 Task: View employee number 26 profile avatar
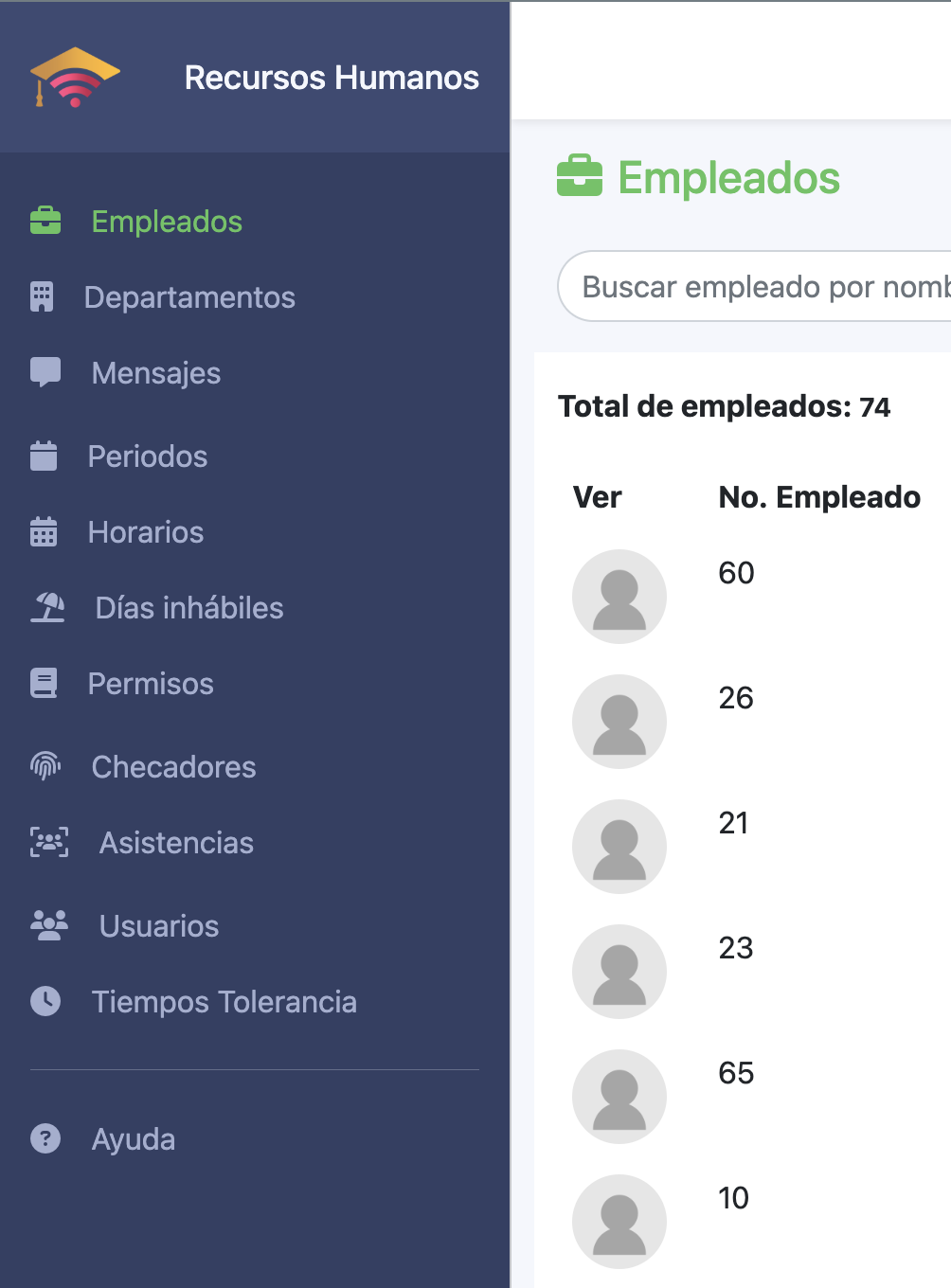[x=619, y=722]
